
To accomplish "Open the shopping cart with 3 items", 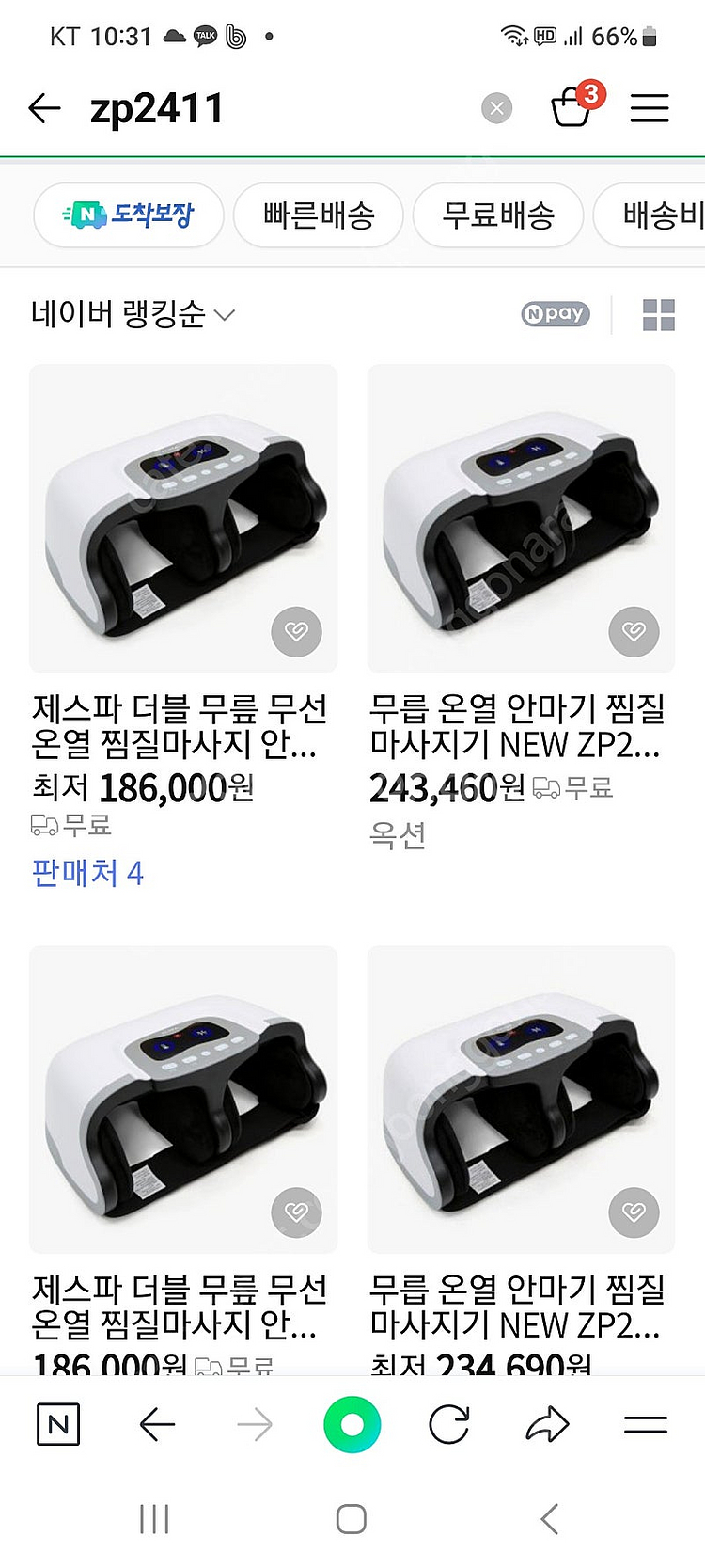I will pyautogui.click(x=572, y=107).
